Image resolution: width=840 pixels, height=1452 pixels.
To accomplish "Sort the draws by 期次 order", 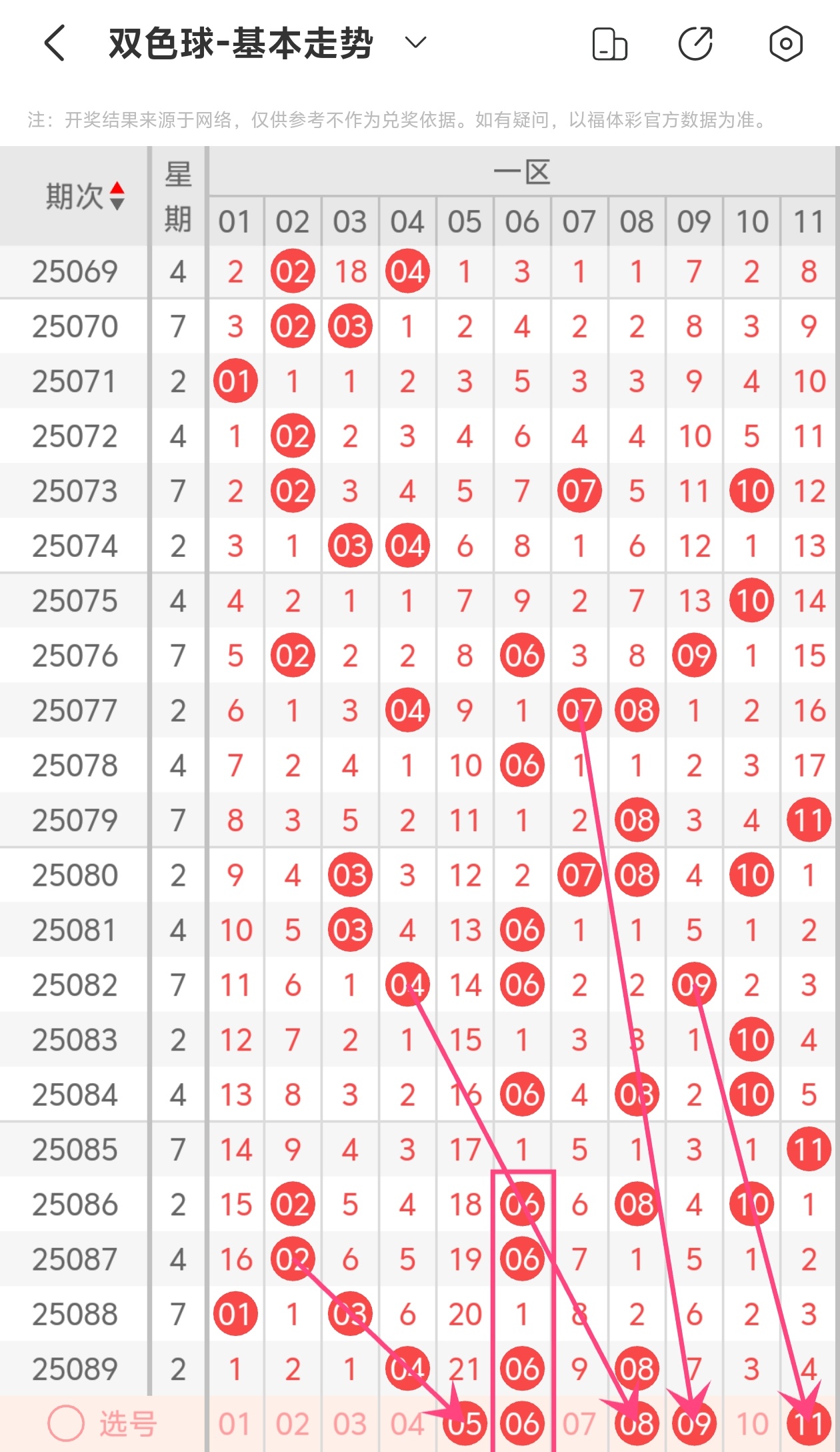I will click(x=117, y=195).
